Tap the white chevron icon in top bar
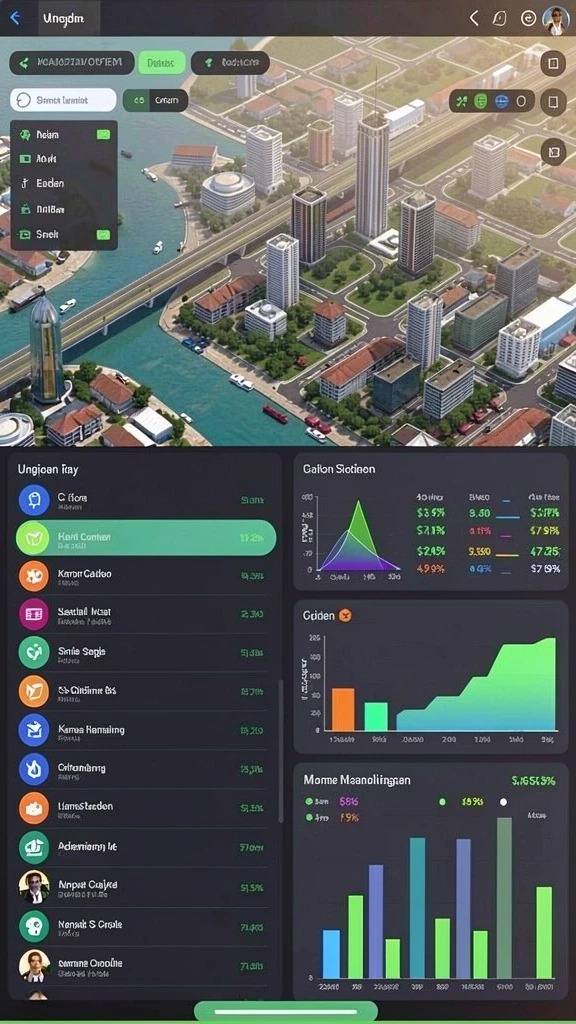The width and height of the screenshot is (576, 1024). [474, 18]
